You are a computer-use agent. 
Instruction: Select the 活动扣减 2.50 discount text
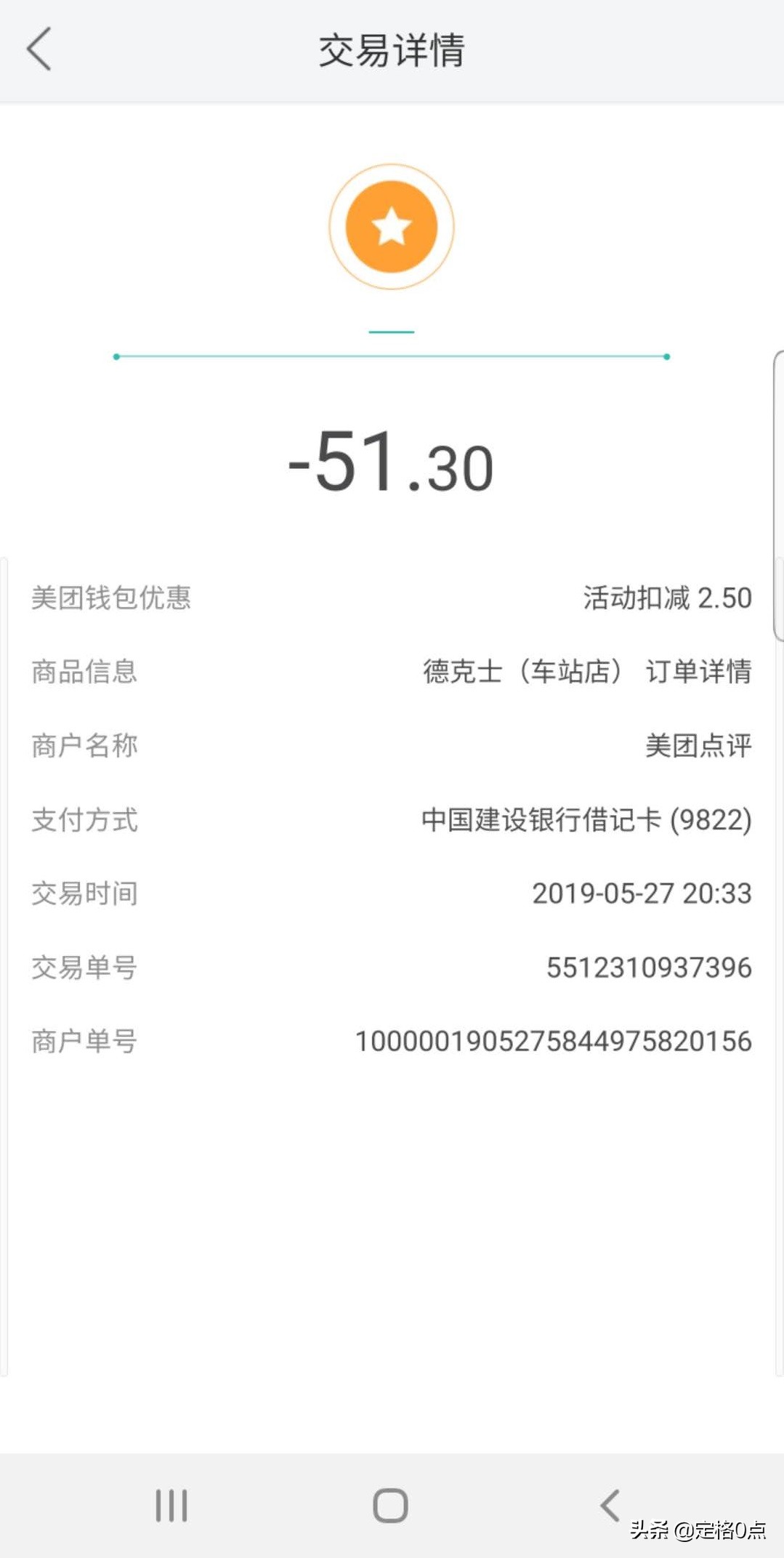[666, 599]
